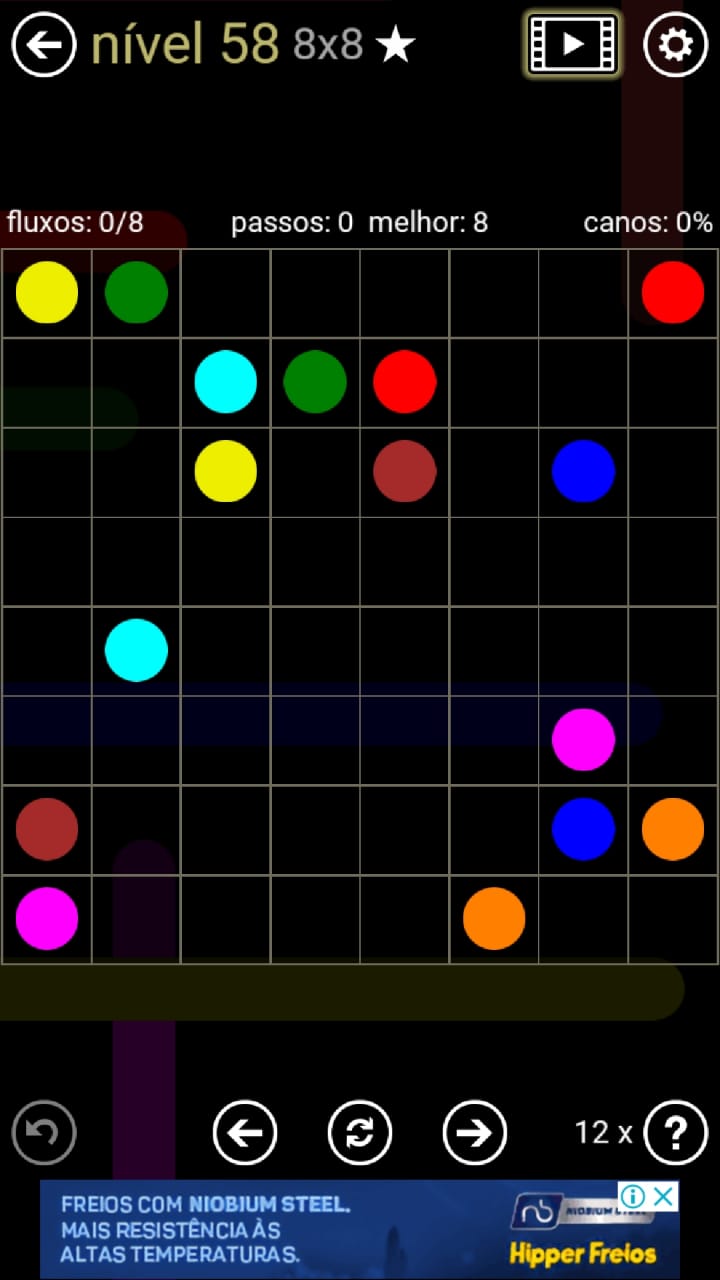Tap the cyan dot in the second row
Image resolution: width=720 pixels, height=1280 pixels.
[226, 381]
